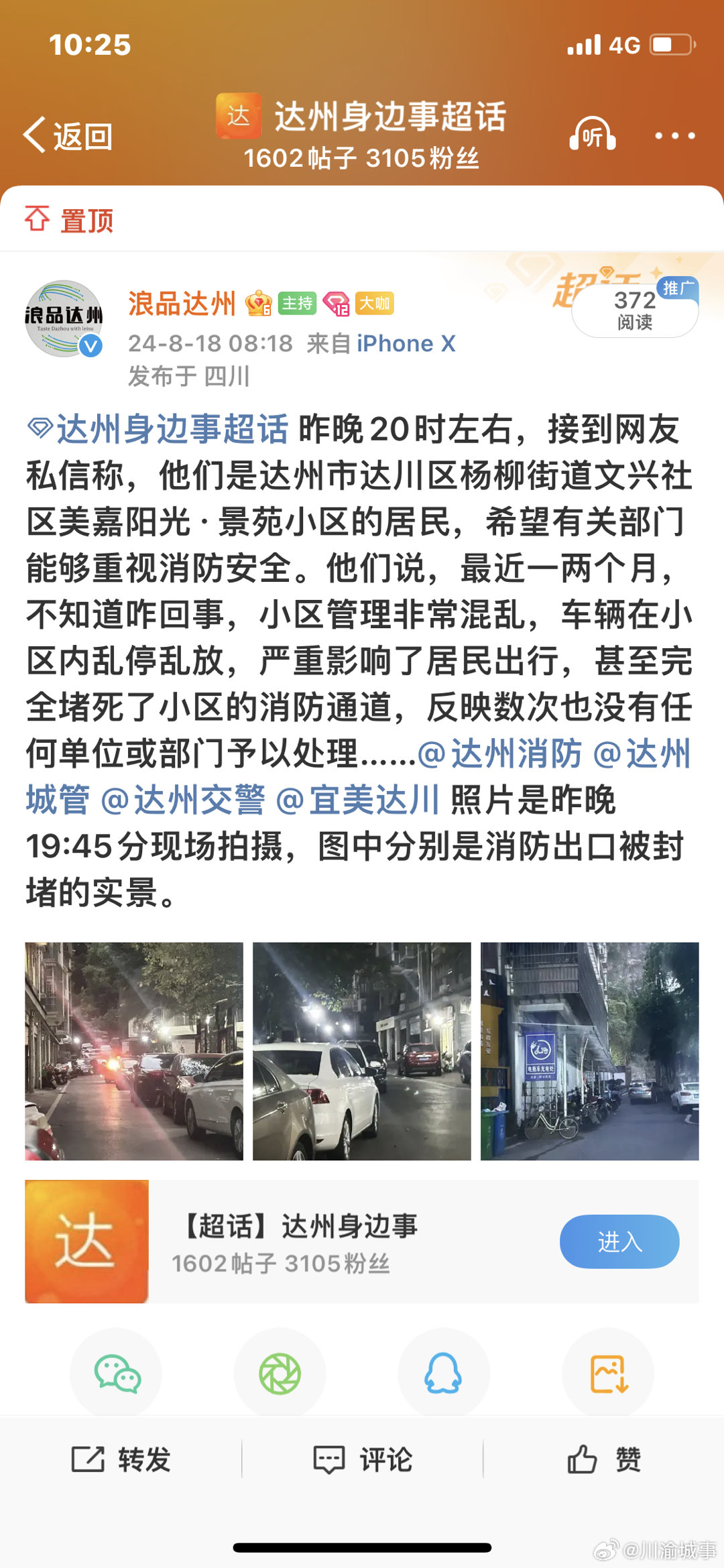Open the listen headphone icon
Screen dimensions: 724x1568
coord(593,135)
